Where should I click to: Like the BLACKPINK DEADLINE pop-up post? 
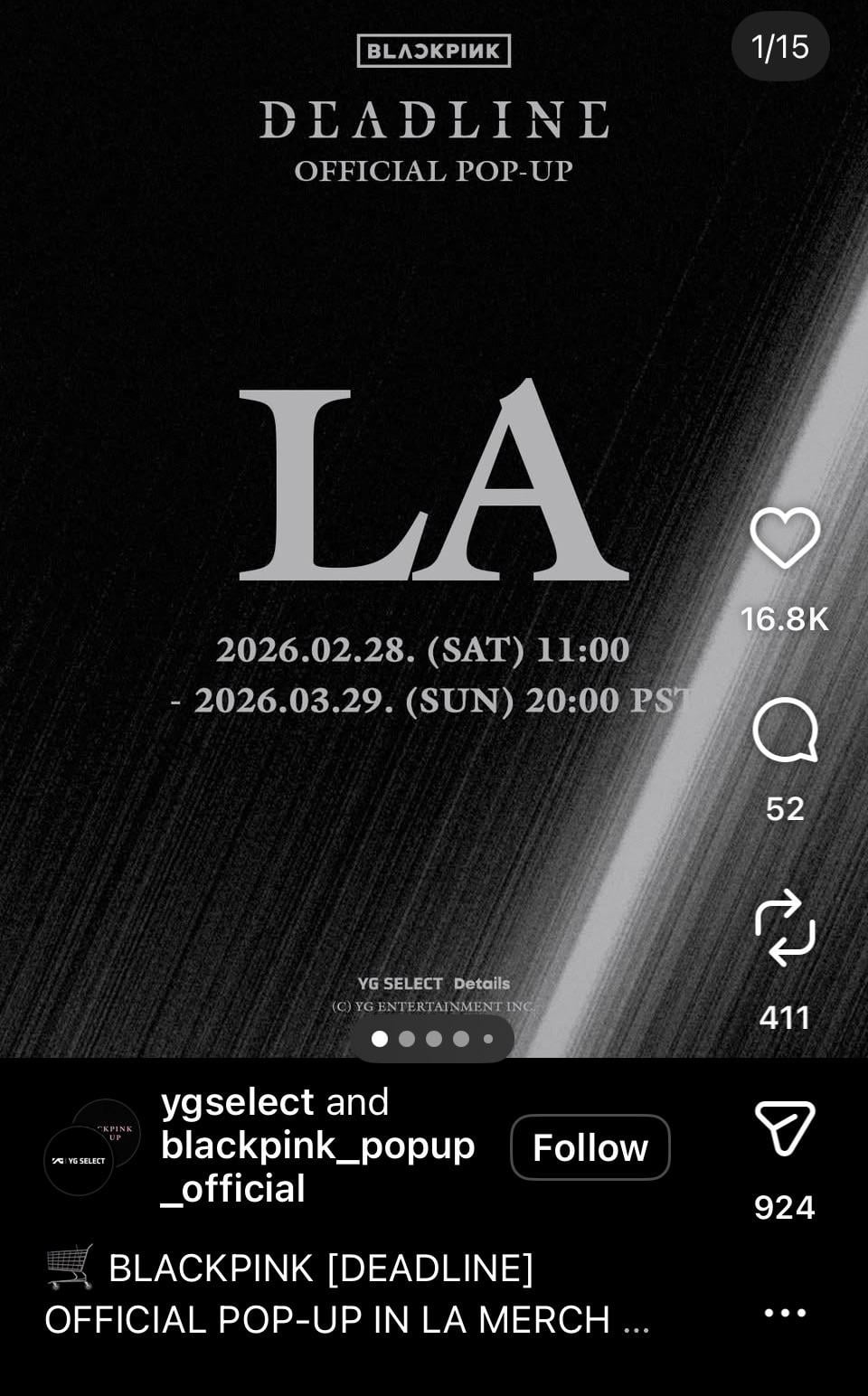click(x=784, y=538)
